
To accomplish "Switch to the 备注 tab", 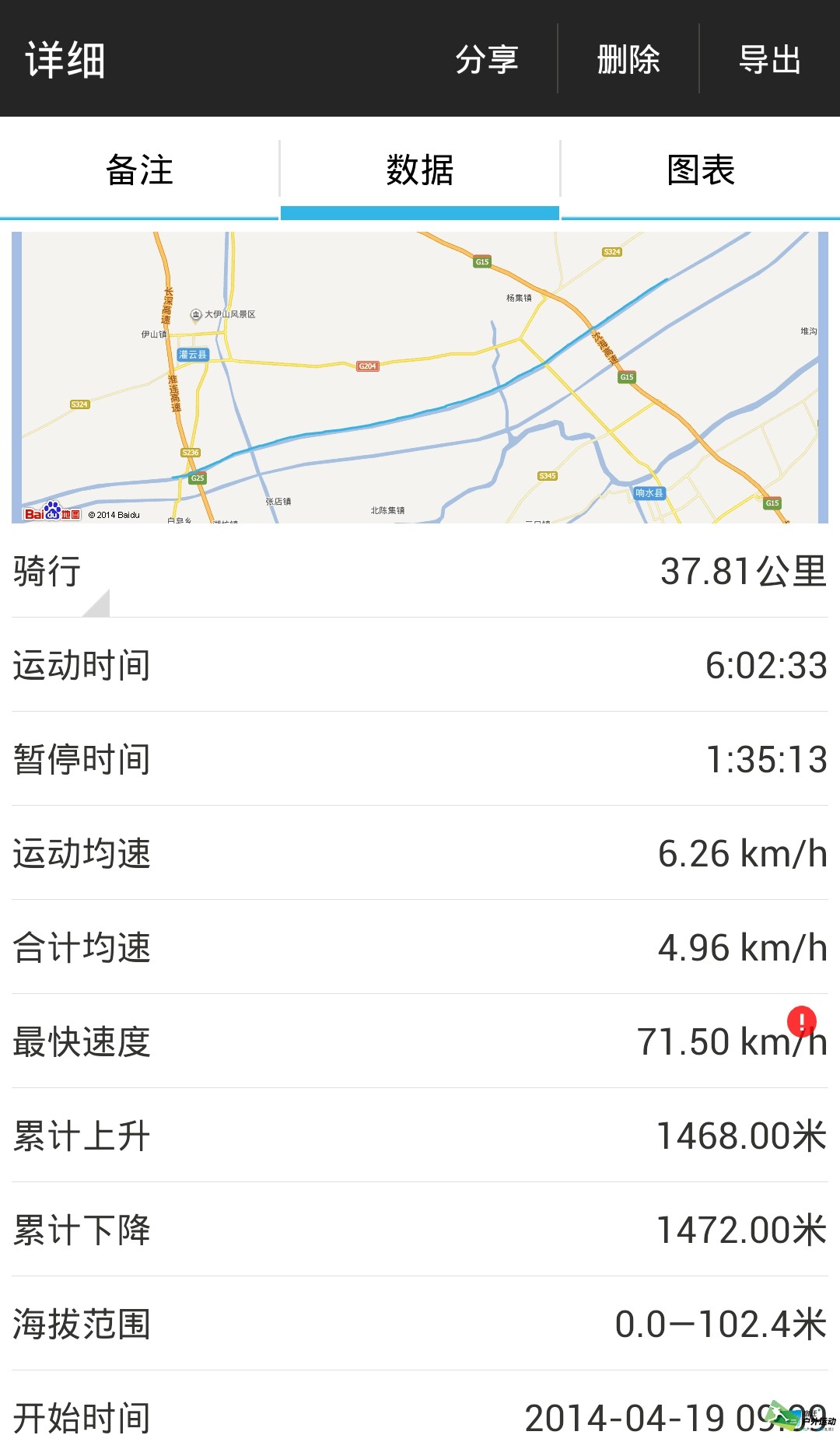I will tap(139, 170).
